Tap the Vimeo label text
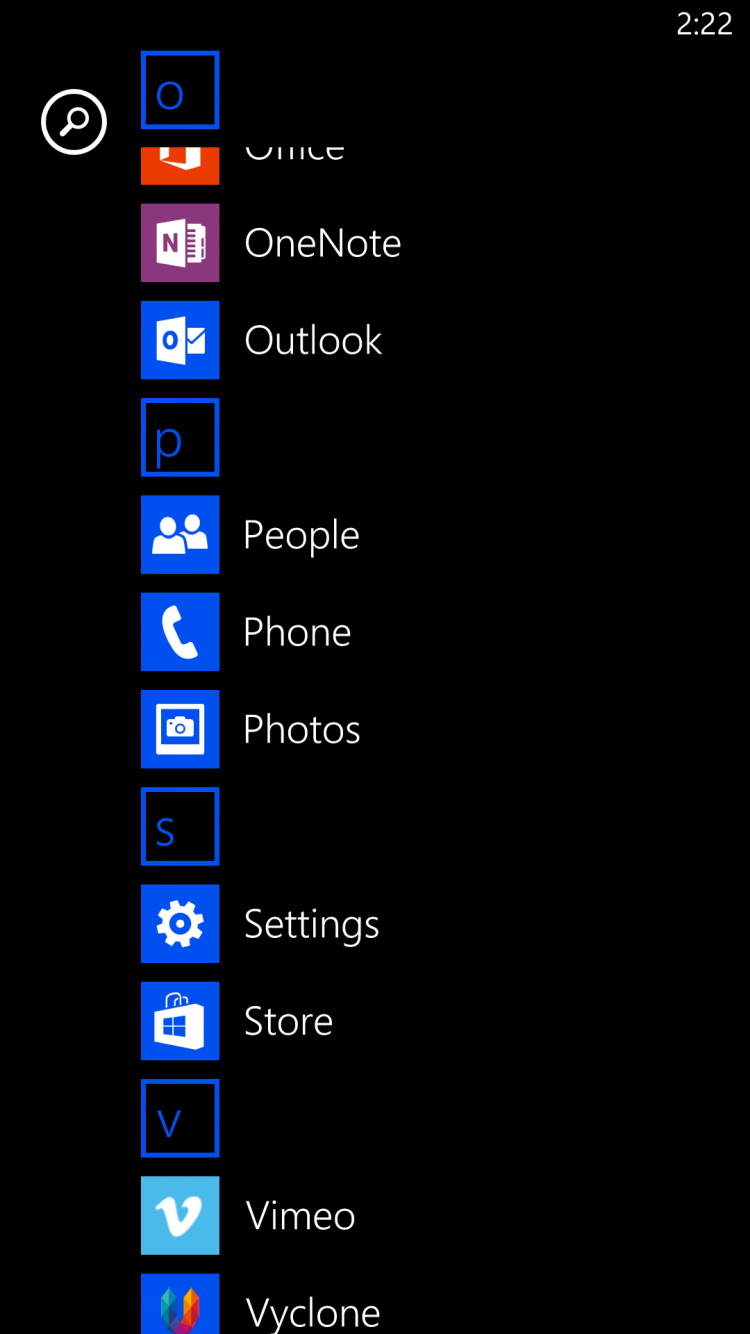The height and width of the screenshot is (1334, 750). 300,1215
